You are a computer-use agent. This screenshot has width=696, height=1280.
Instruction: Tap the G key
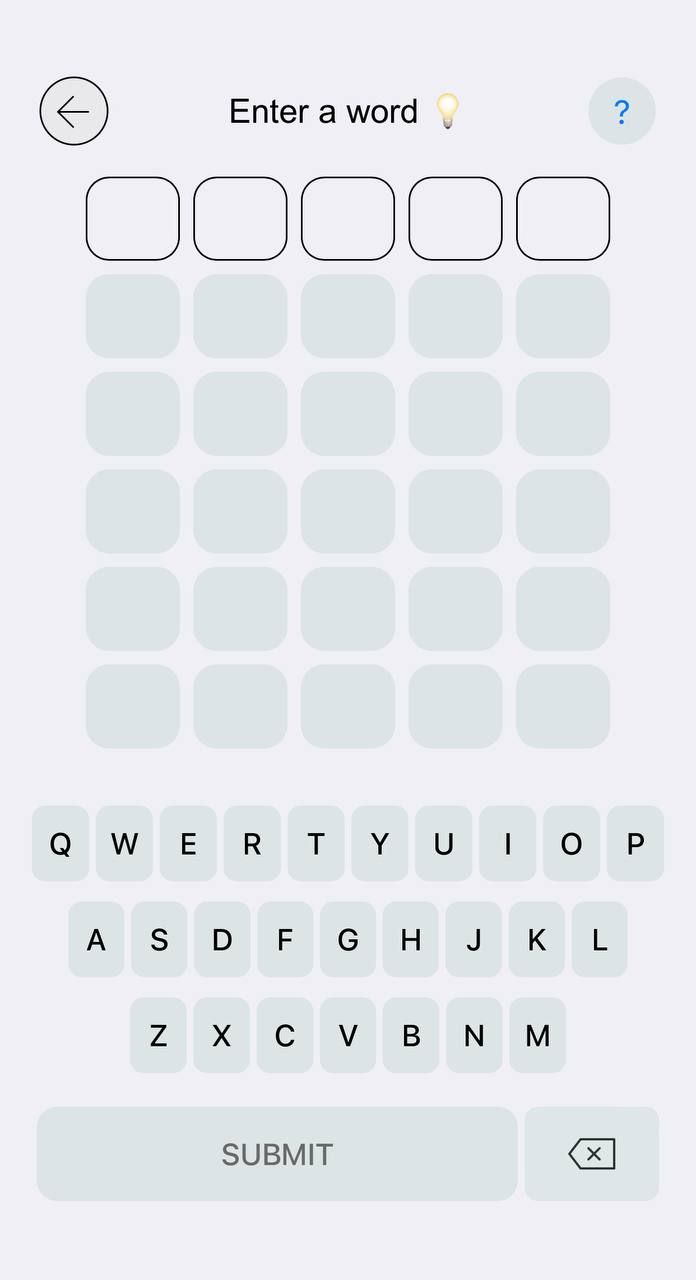point(348,940)
